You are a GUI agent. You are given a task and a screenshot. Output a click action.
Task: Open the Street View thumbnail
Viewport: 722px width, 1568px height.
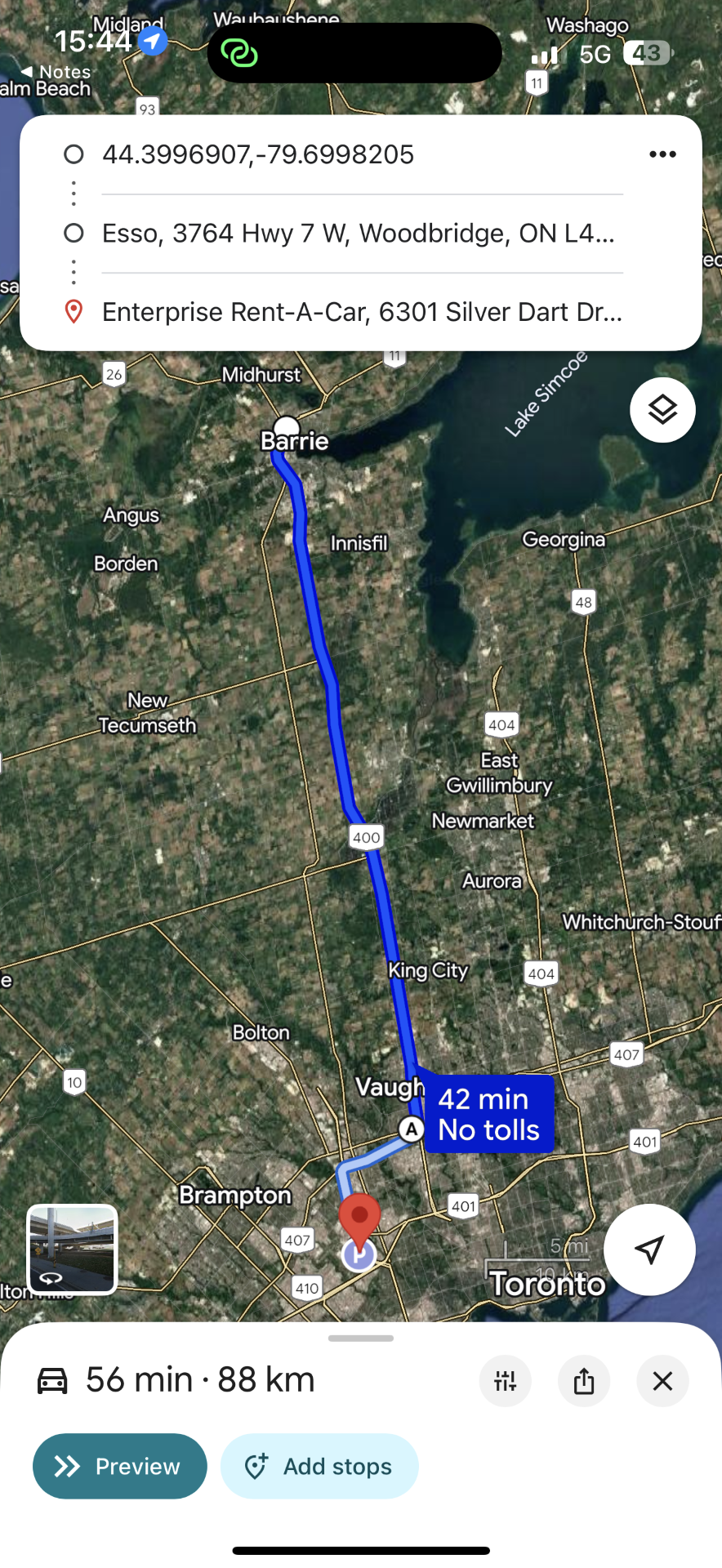click(73, 1249)
